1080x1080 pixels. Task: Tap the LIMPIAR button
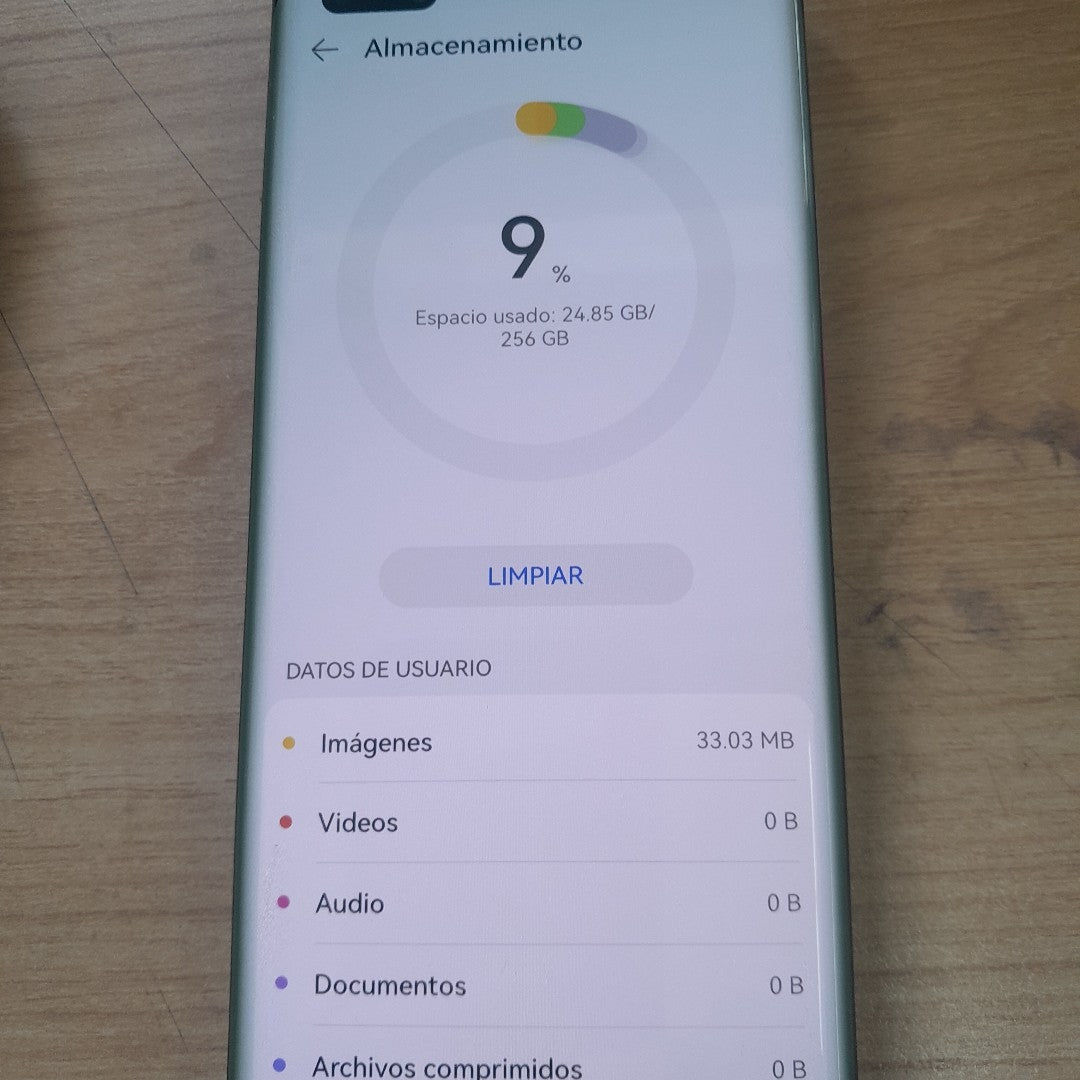tap(535, 576)
